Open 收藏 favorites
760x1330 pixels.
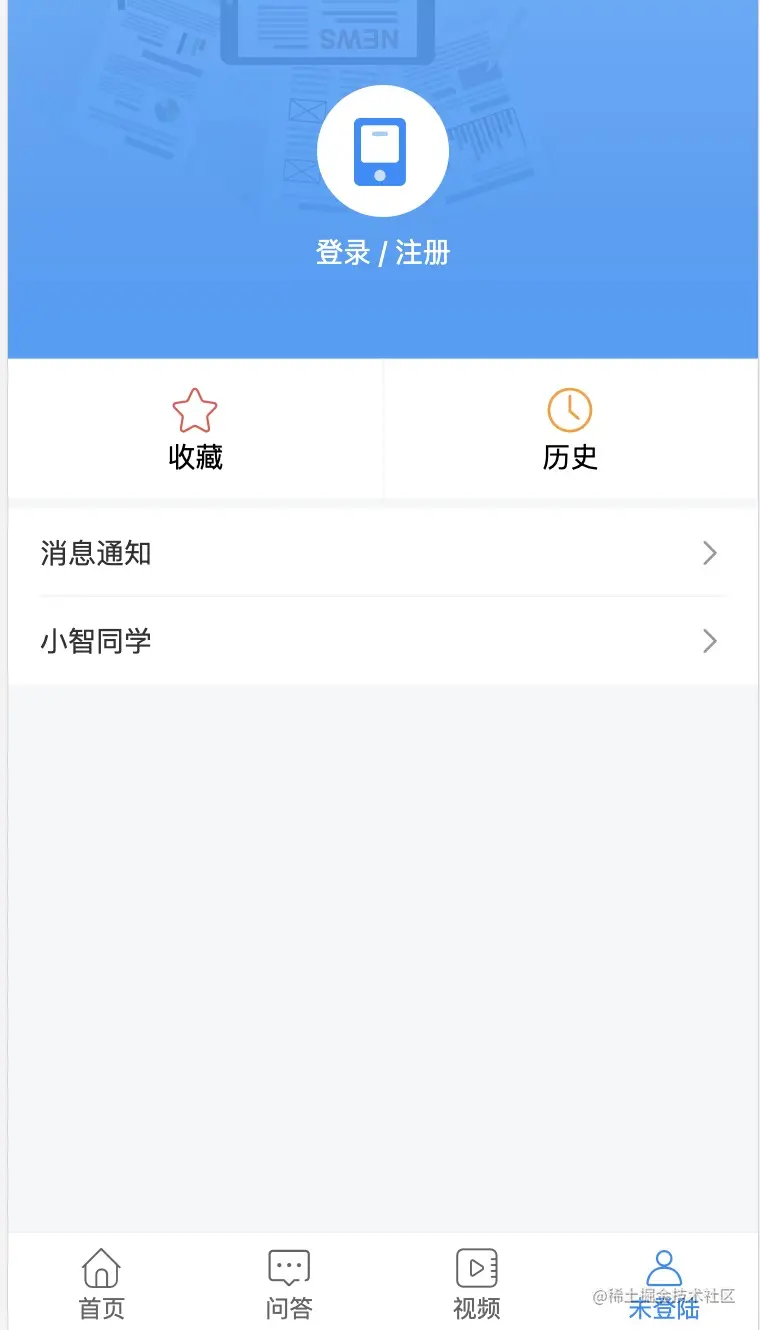click(x=195, y=430)
